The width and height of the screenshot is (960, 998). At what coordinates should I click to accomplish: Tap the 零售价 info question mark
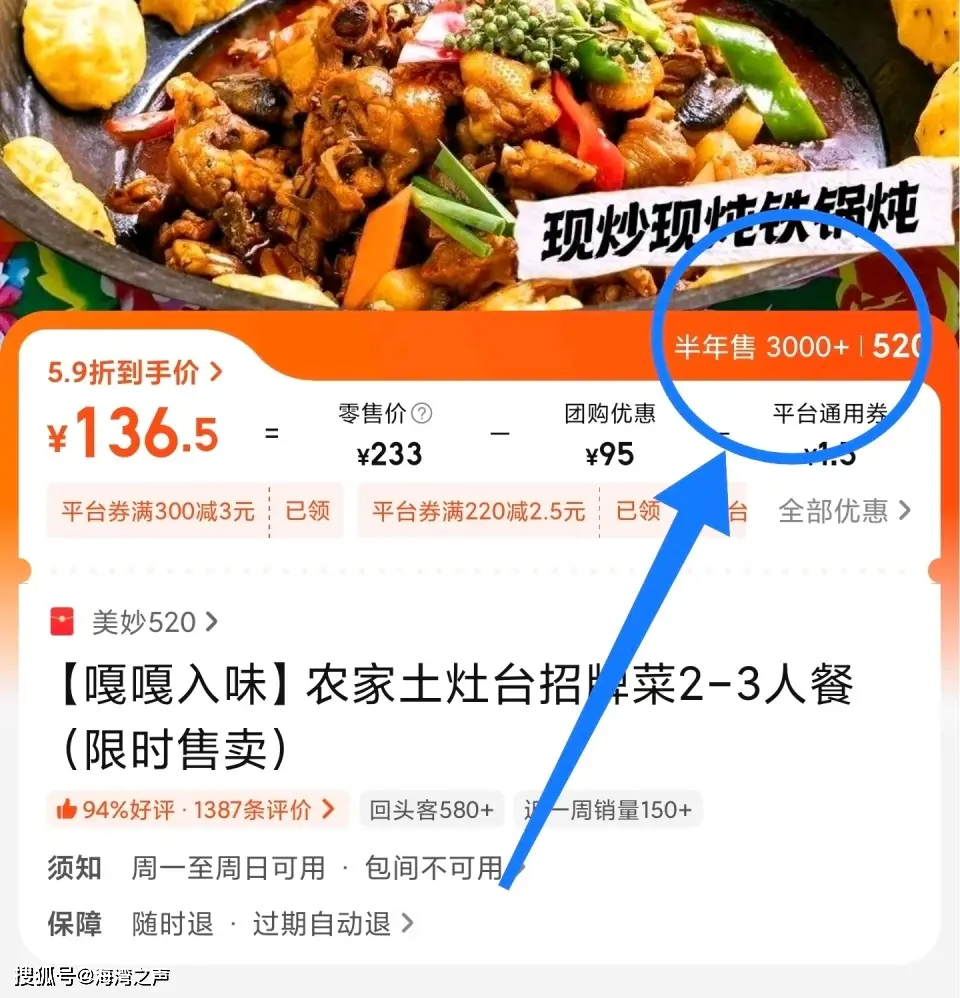pos(423,413)
